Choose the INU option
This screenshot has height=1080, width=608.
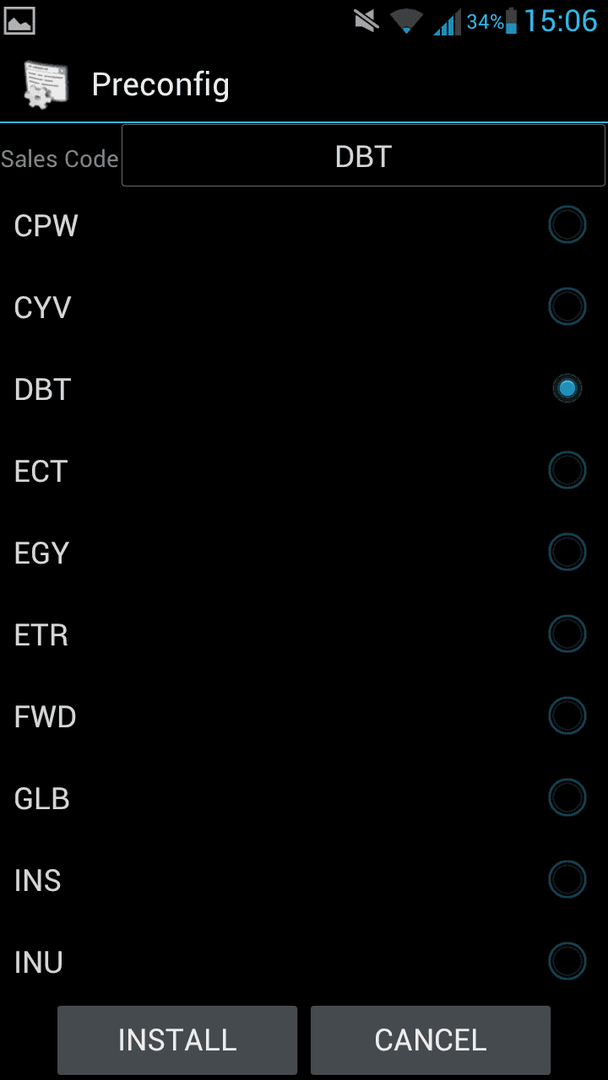(x=304, y=962)
